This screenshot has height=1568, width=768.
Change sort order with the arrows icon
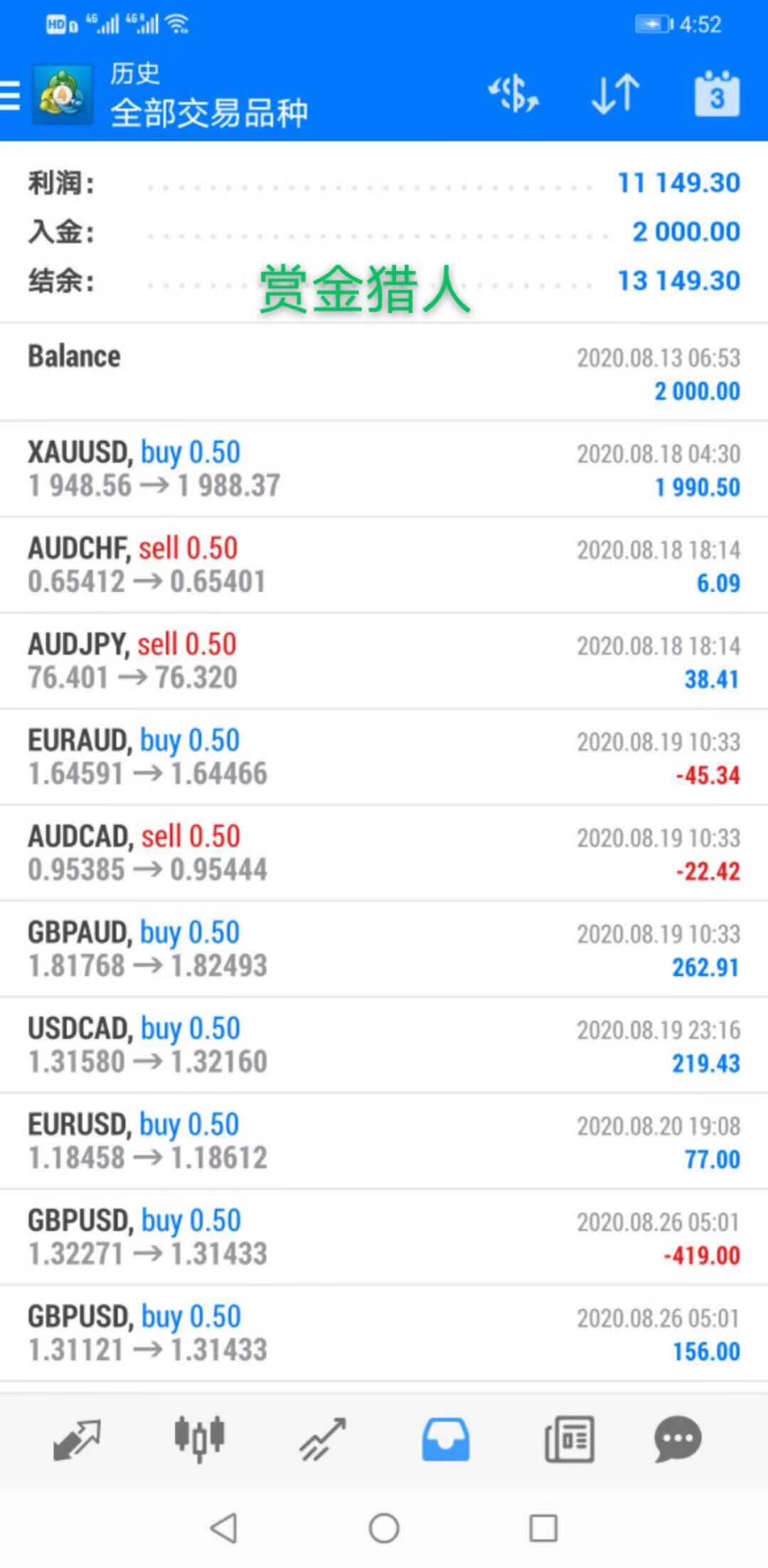pos(615,94)
